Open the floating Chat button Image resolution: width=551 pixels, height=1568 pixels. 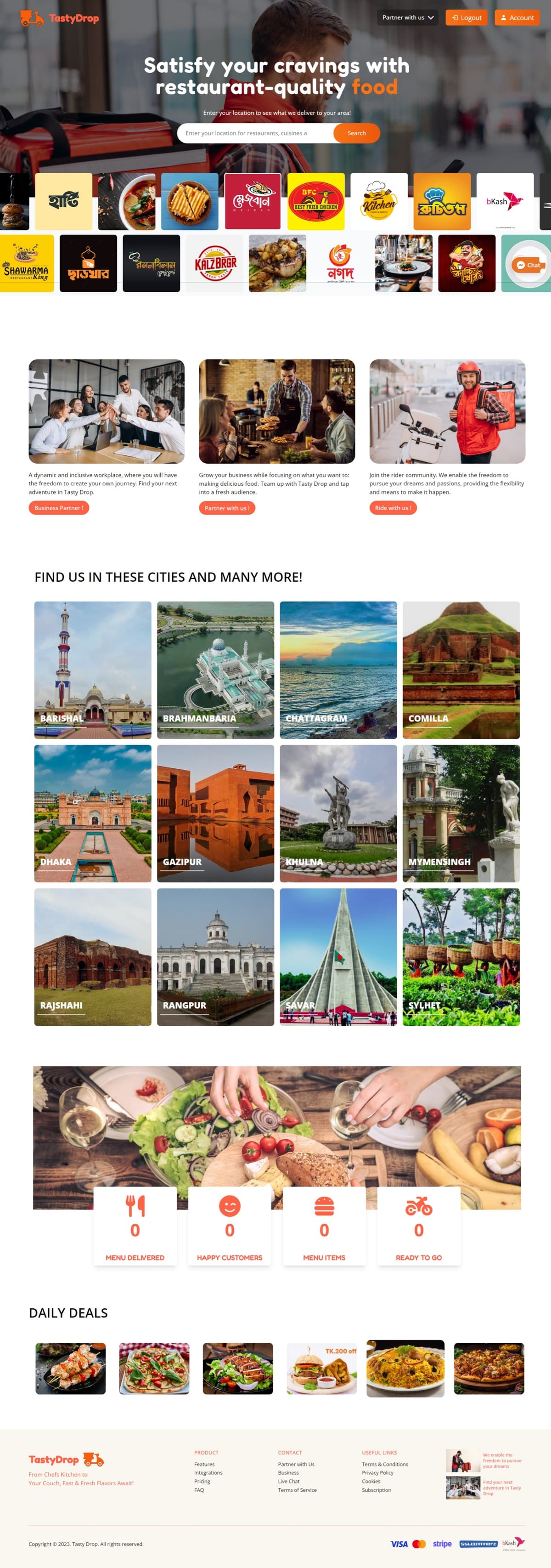[528, 265]
